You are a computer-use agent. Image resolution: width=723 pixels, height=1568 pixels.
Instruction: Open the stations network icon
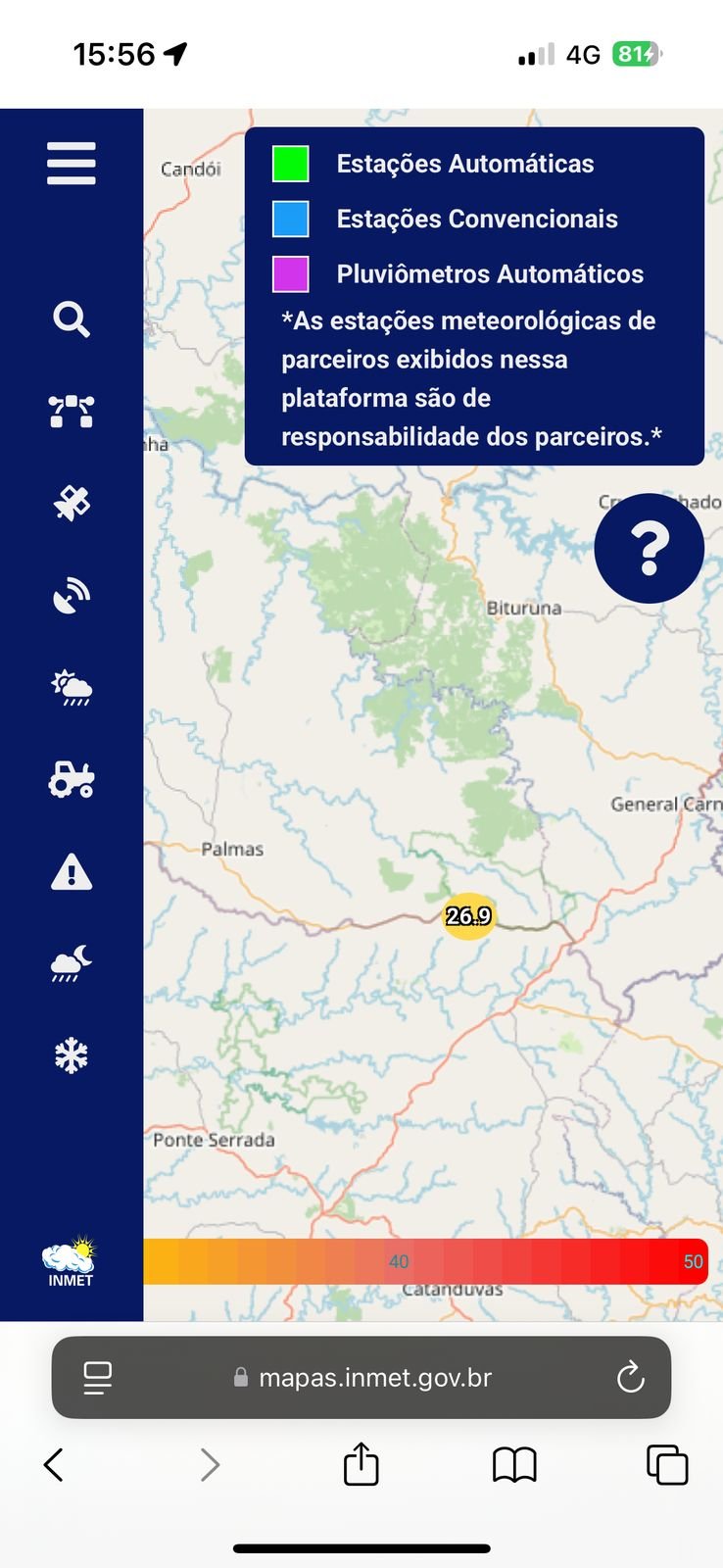click(72, 412)
